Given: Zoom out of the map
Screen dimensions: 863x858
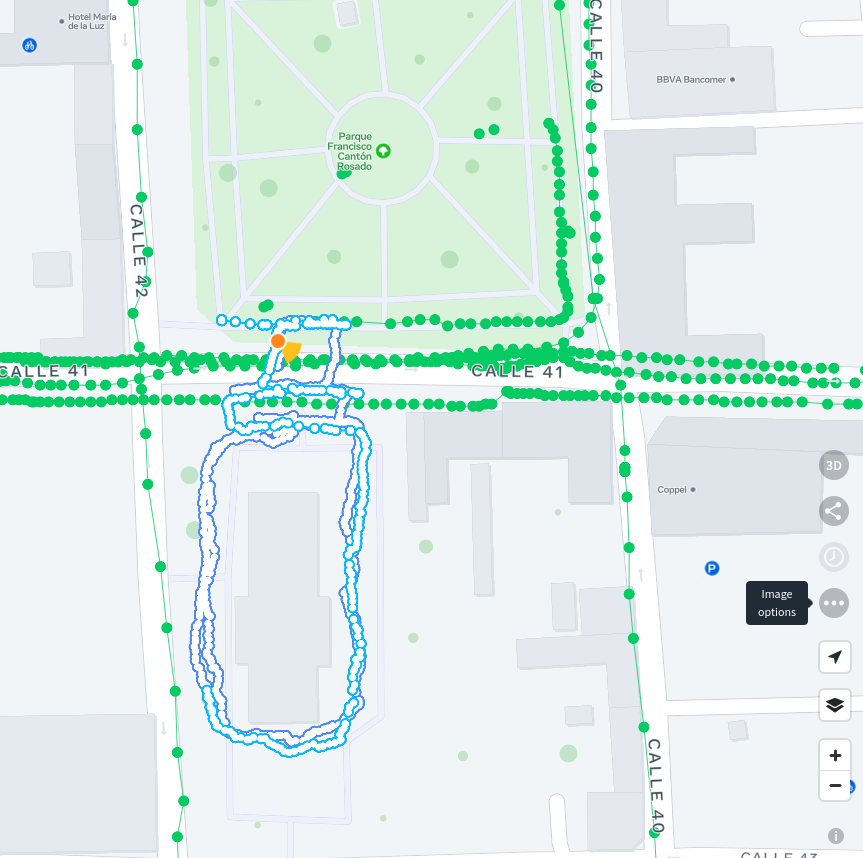Looking at the screenshot, I should (x=835, y=786).
